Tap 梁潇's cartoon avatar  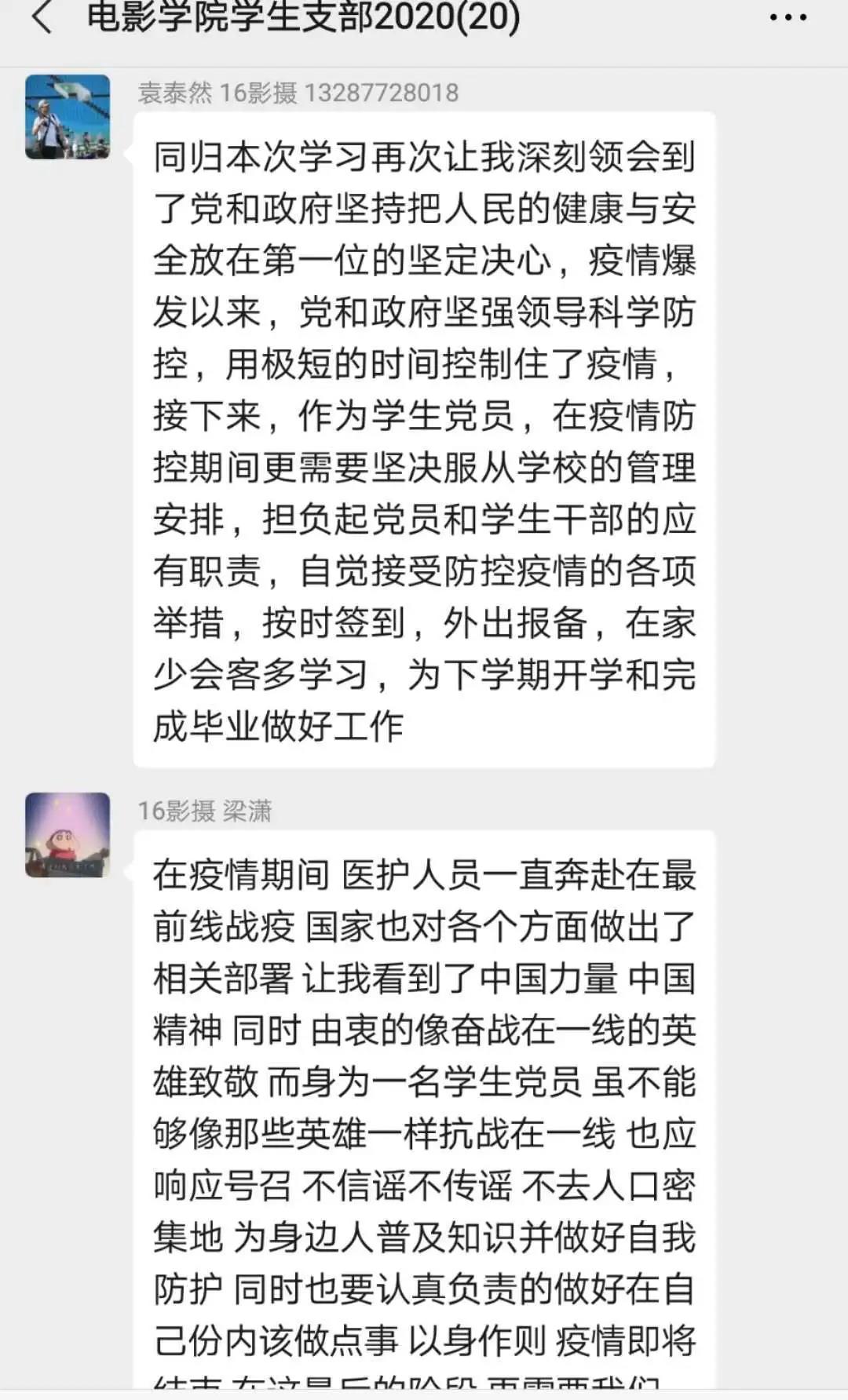point(68,835)
